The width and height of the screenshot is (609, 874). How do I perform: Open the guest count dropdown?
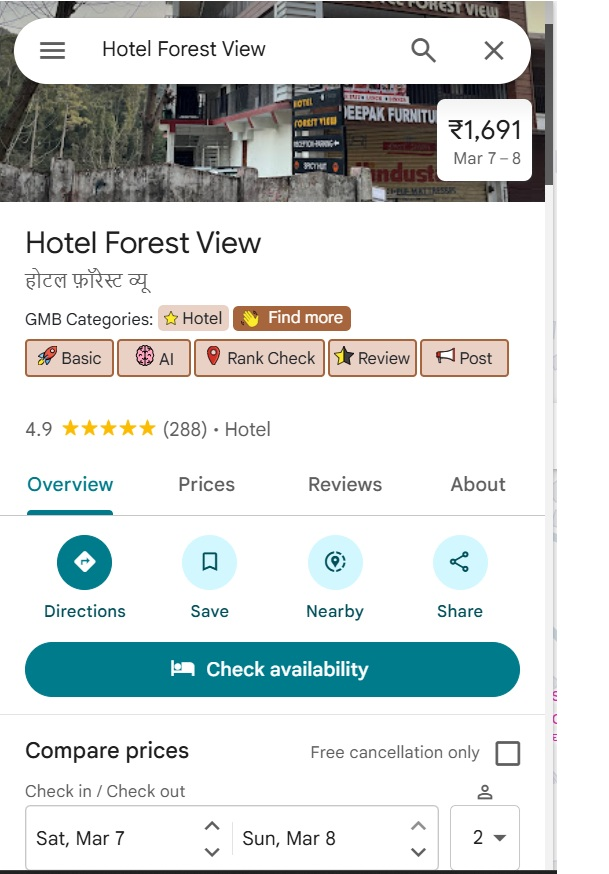485,837
